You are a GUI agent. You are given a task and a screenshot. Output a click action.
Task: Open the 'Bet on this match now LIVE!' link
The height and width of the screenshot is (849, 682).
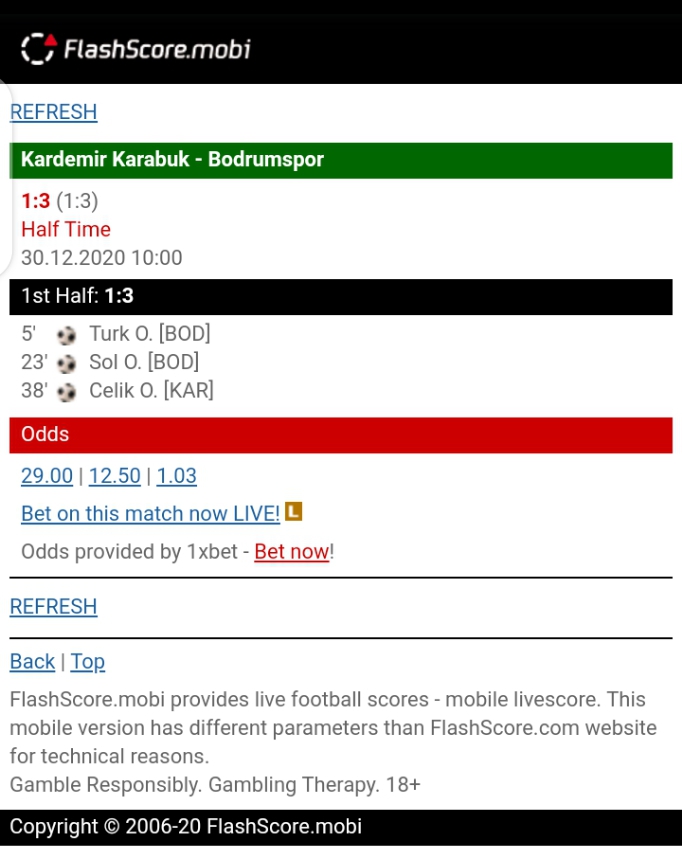pos(150,513)
